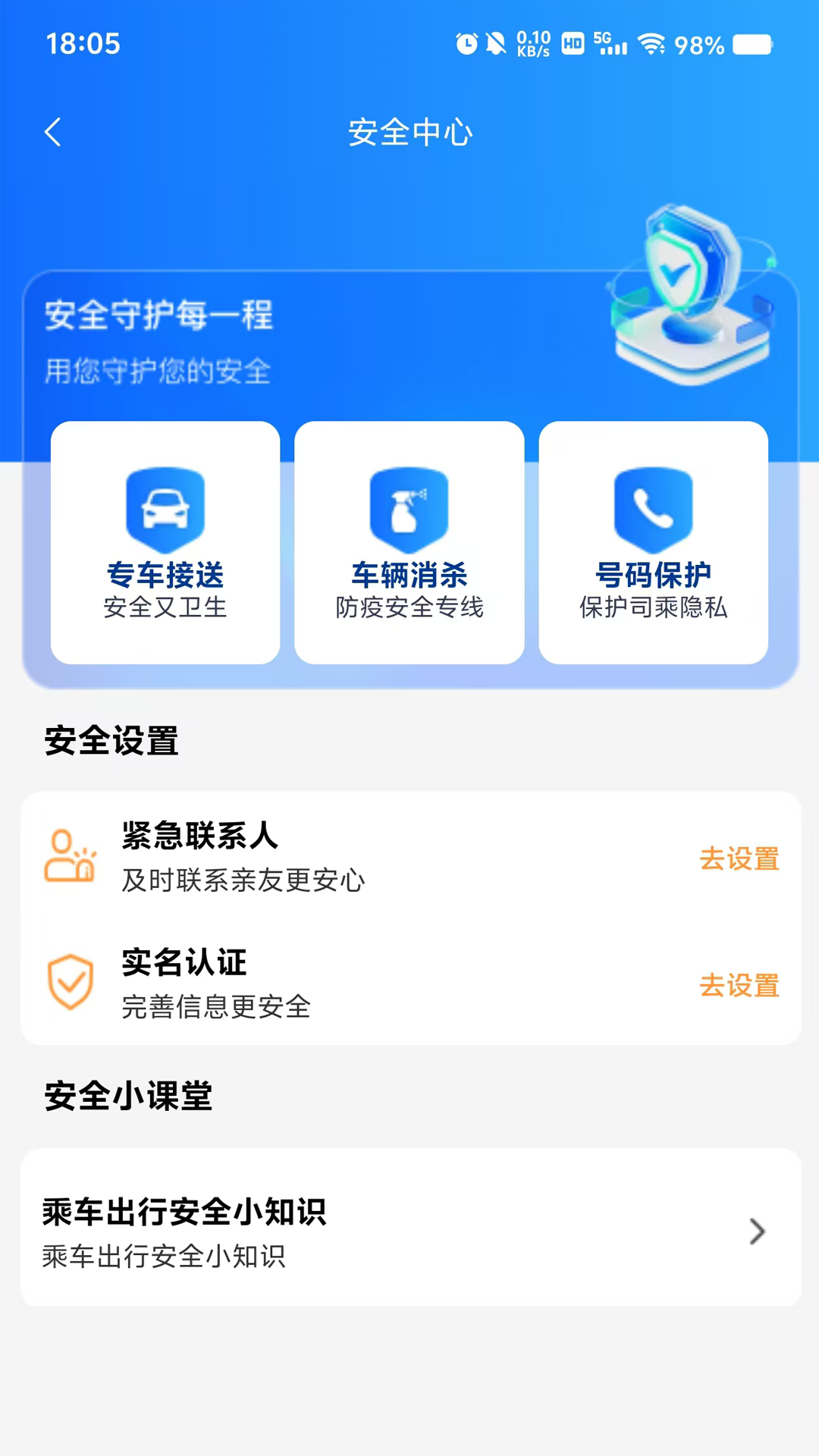The image size is (819, 1456).
Task: Select the 专车接送 car shield icon
Action: pyautogui.click(x=165, y=507)
